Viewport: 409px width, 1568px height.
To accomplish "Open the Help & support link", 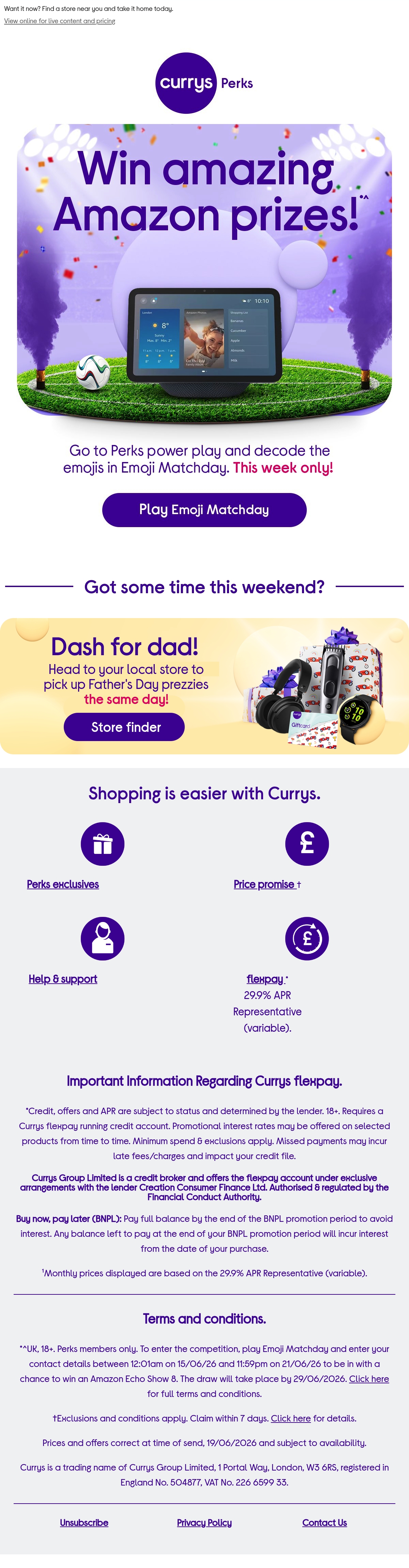I will (x=63, y=978).
